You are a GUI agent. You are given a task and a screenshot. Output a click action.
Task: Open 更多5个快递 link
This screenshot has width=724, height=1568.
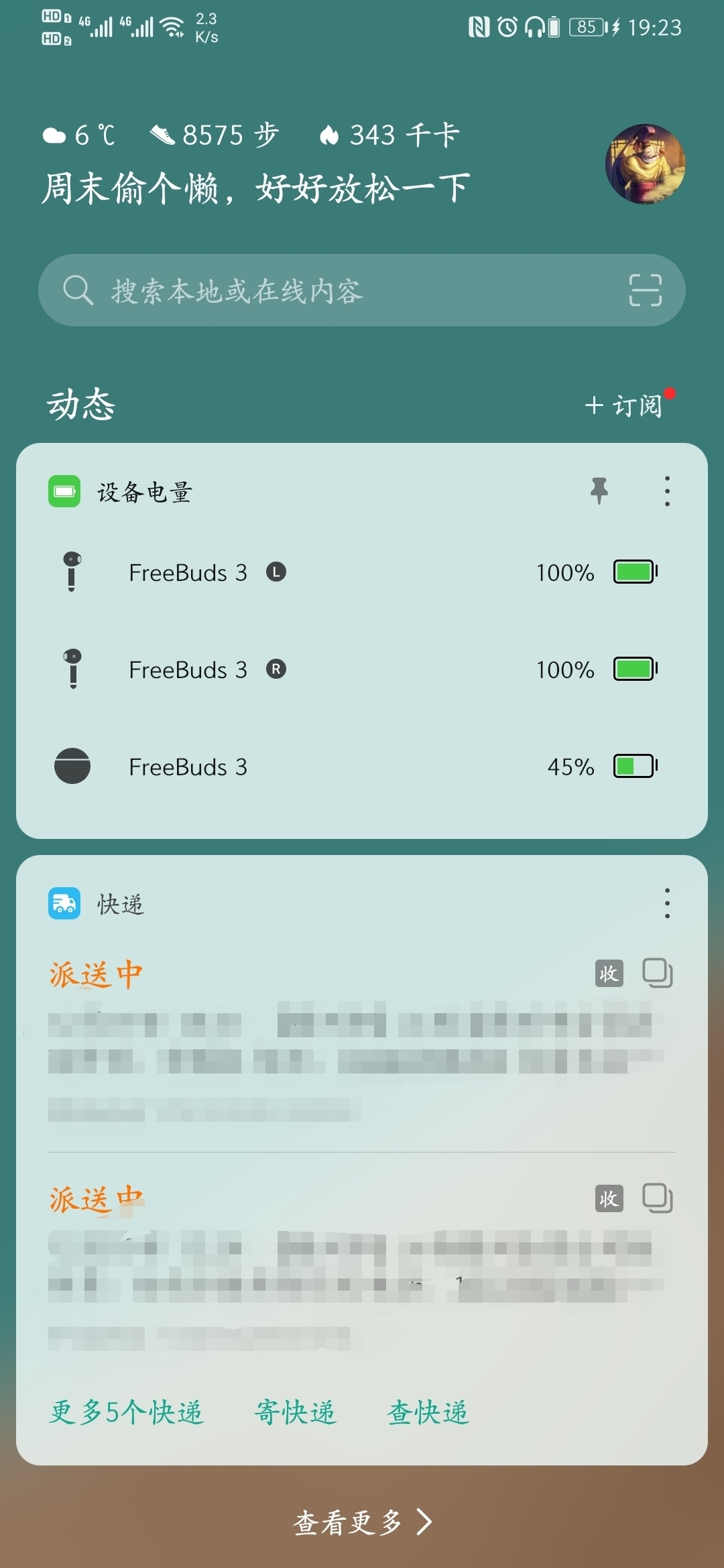click(x=126, y=1412)
